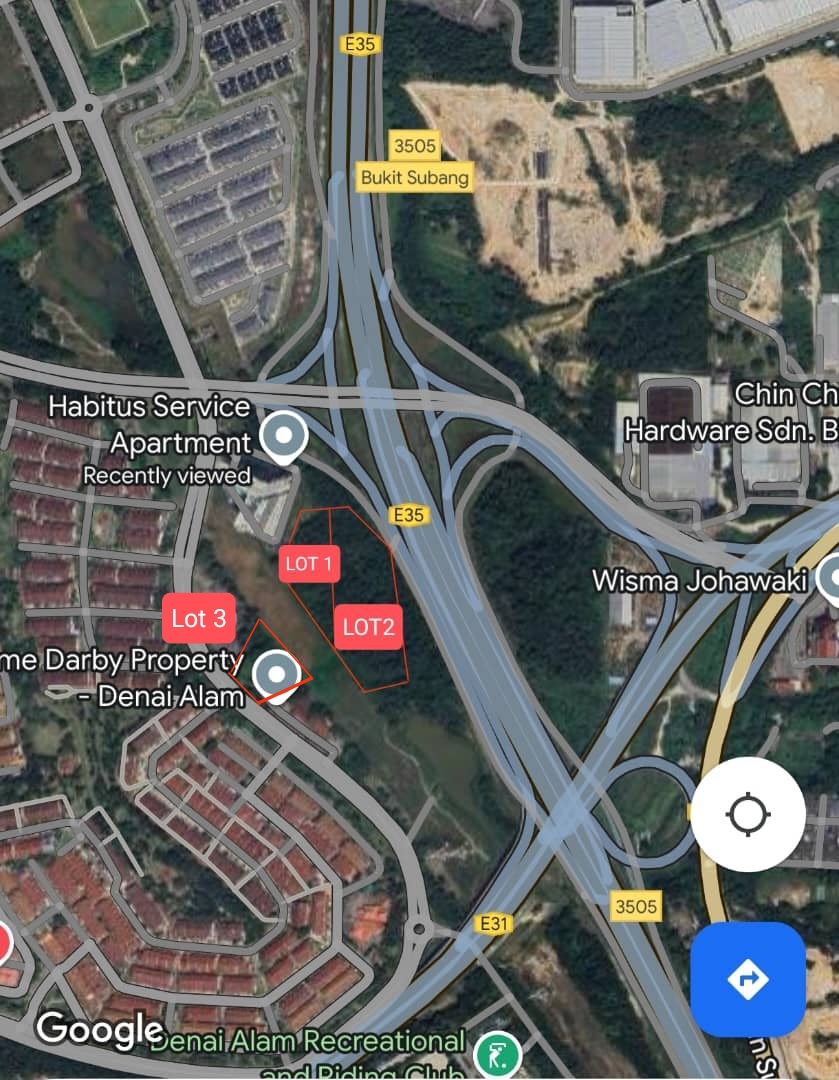839x1080 pixels.
Task: Tap the Wisma Johawaki place marker
Action: (x=830, y=578)
